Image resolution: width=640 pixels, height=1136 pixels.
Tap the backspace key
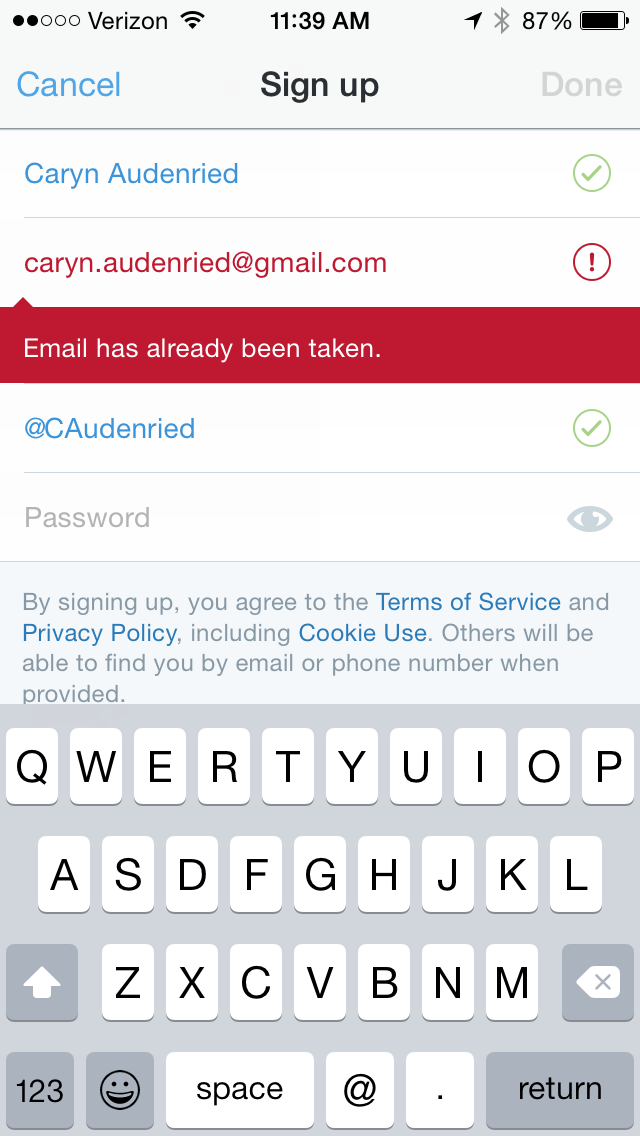tap(597, 983)
